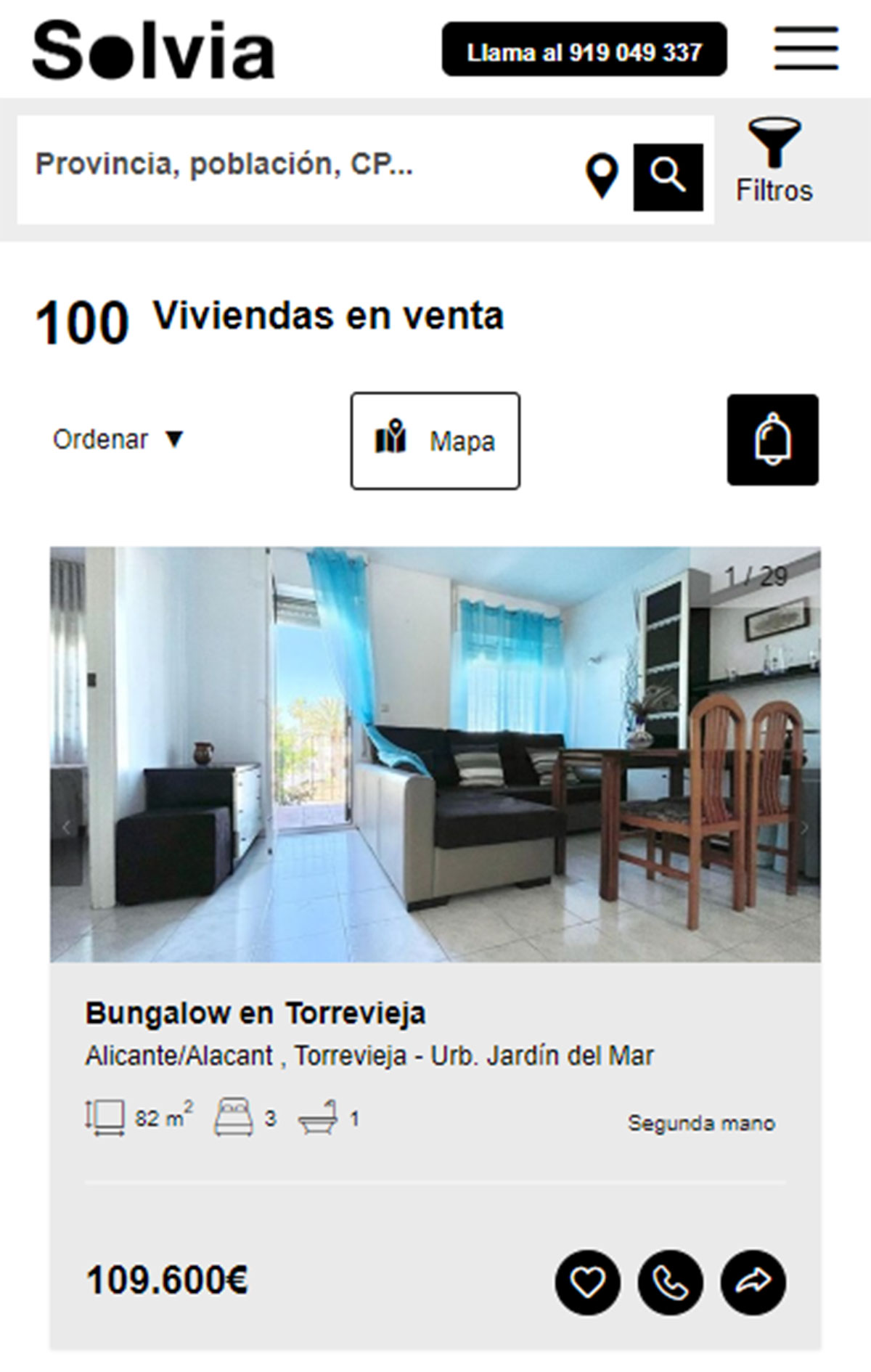
Task: Open the Filtros filter options
Action: [x=774, y=161]
